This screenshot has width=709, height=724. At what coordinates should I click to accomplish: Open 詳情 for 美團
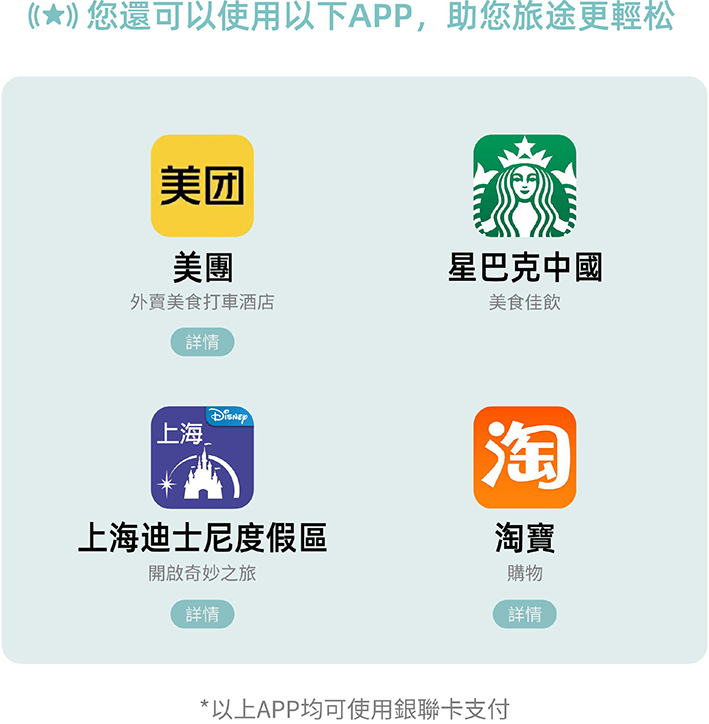point(202,342)
